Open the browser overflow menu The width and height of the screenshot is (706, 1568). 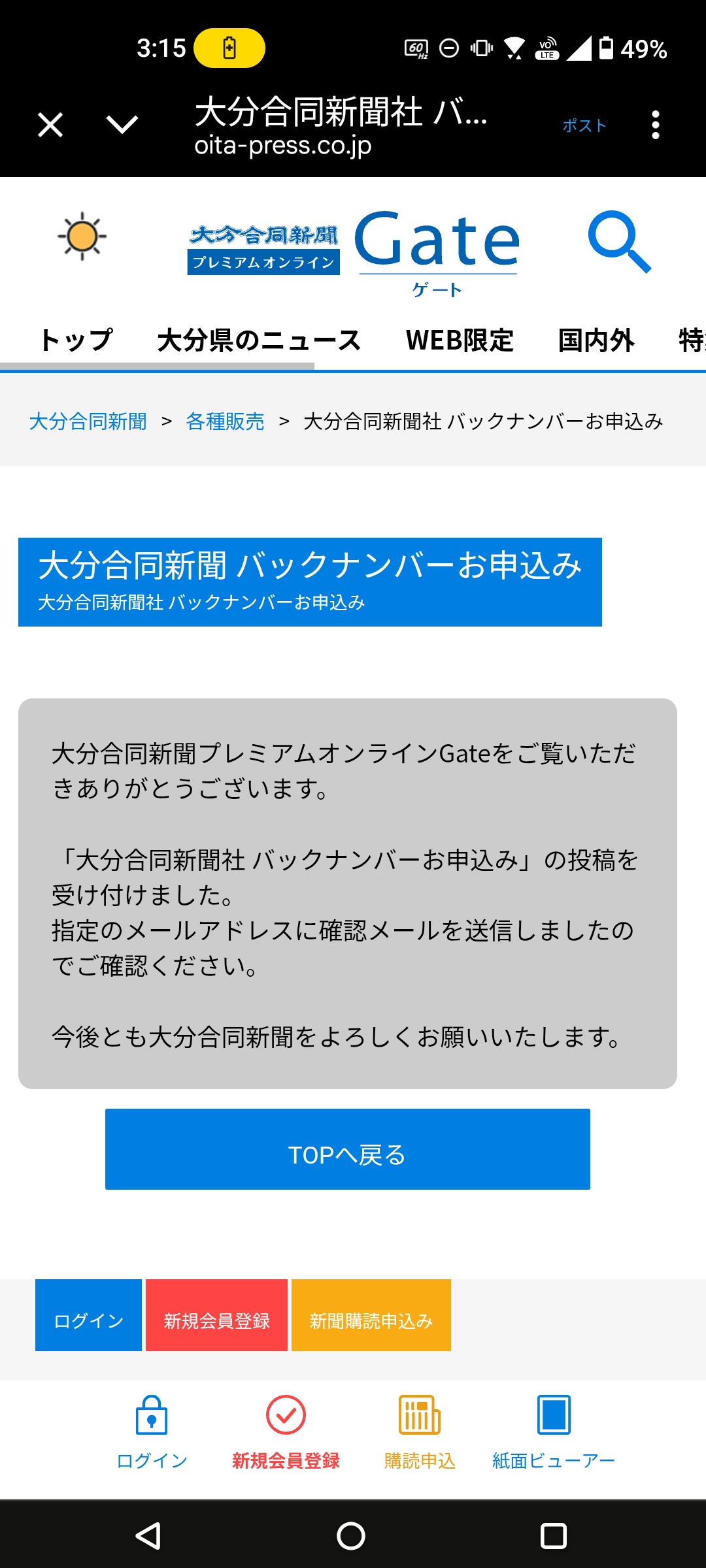(655, 125)
